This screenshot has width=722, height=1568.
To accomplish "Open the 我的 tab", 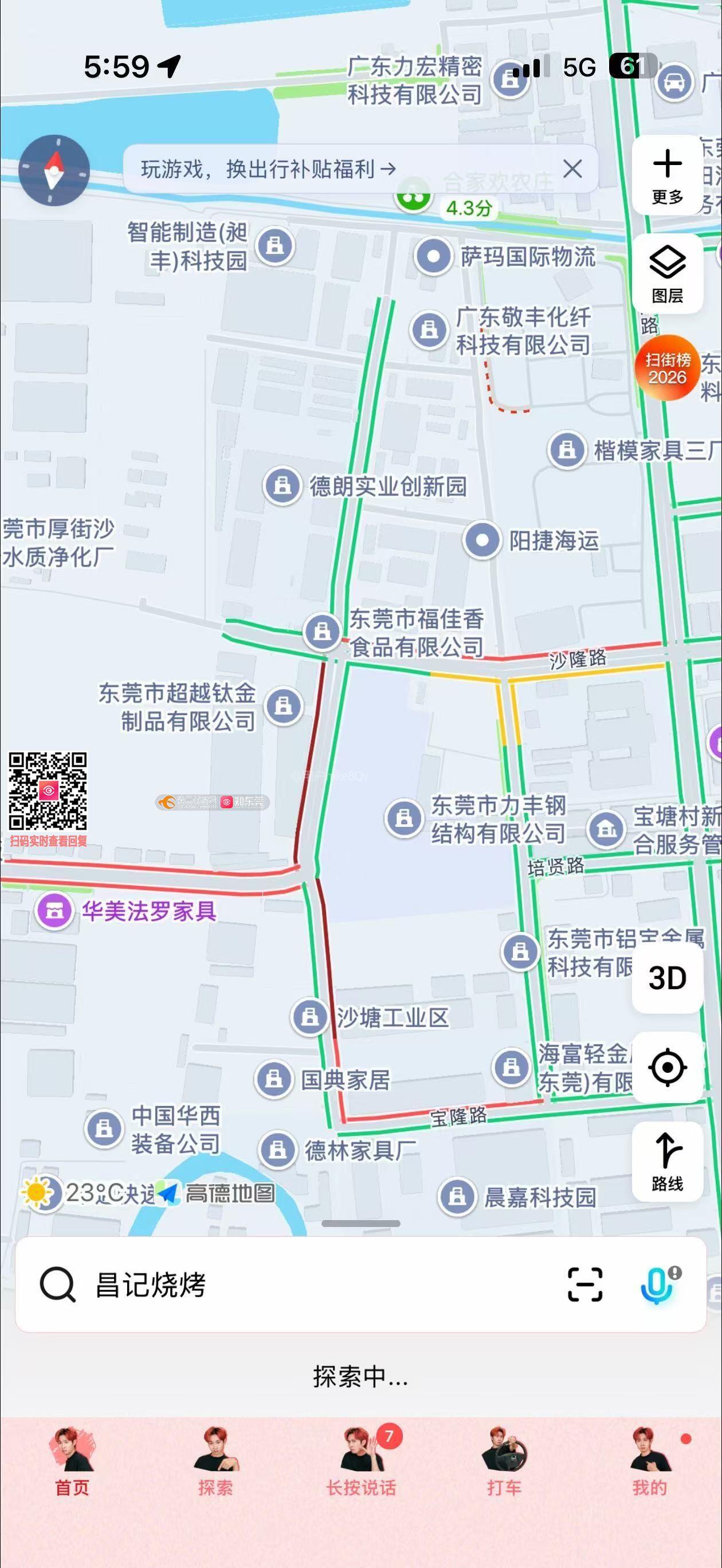I will pos(650,1461).
